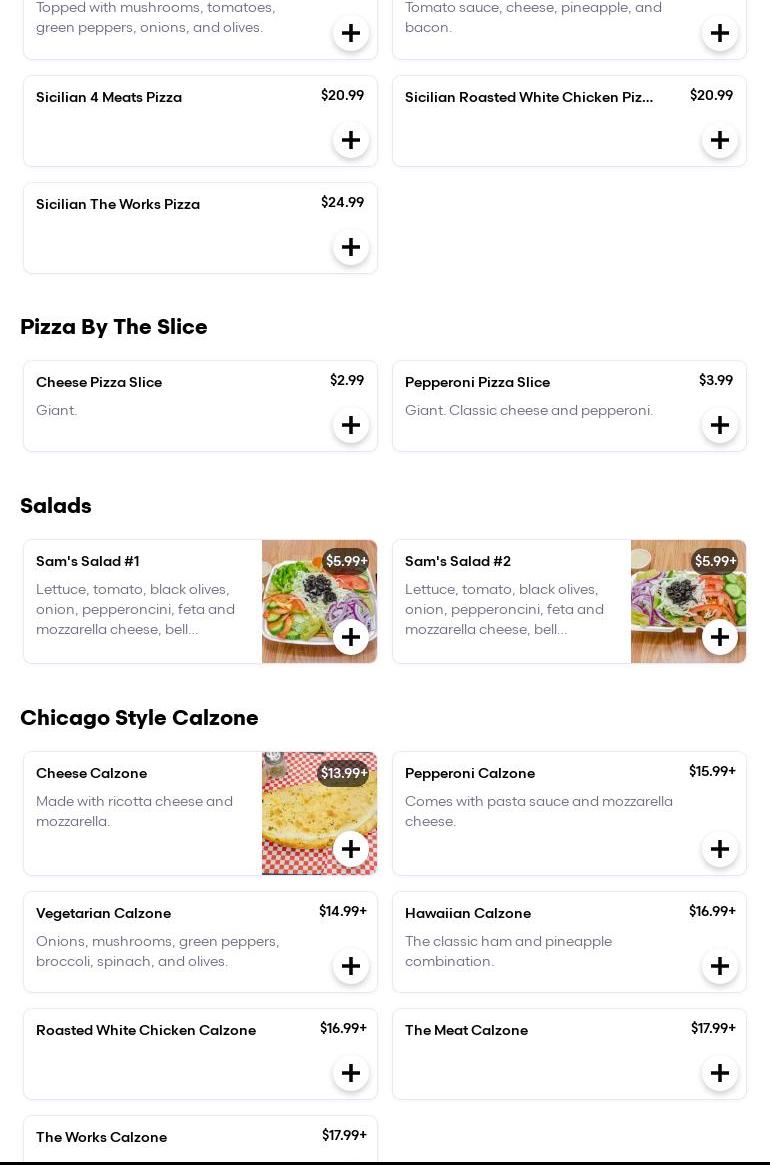
Task: Add Sam's Salad #1 to order
Action: click(x=351, y=637)
